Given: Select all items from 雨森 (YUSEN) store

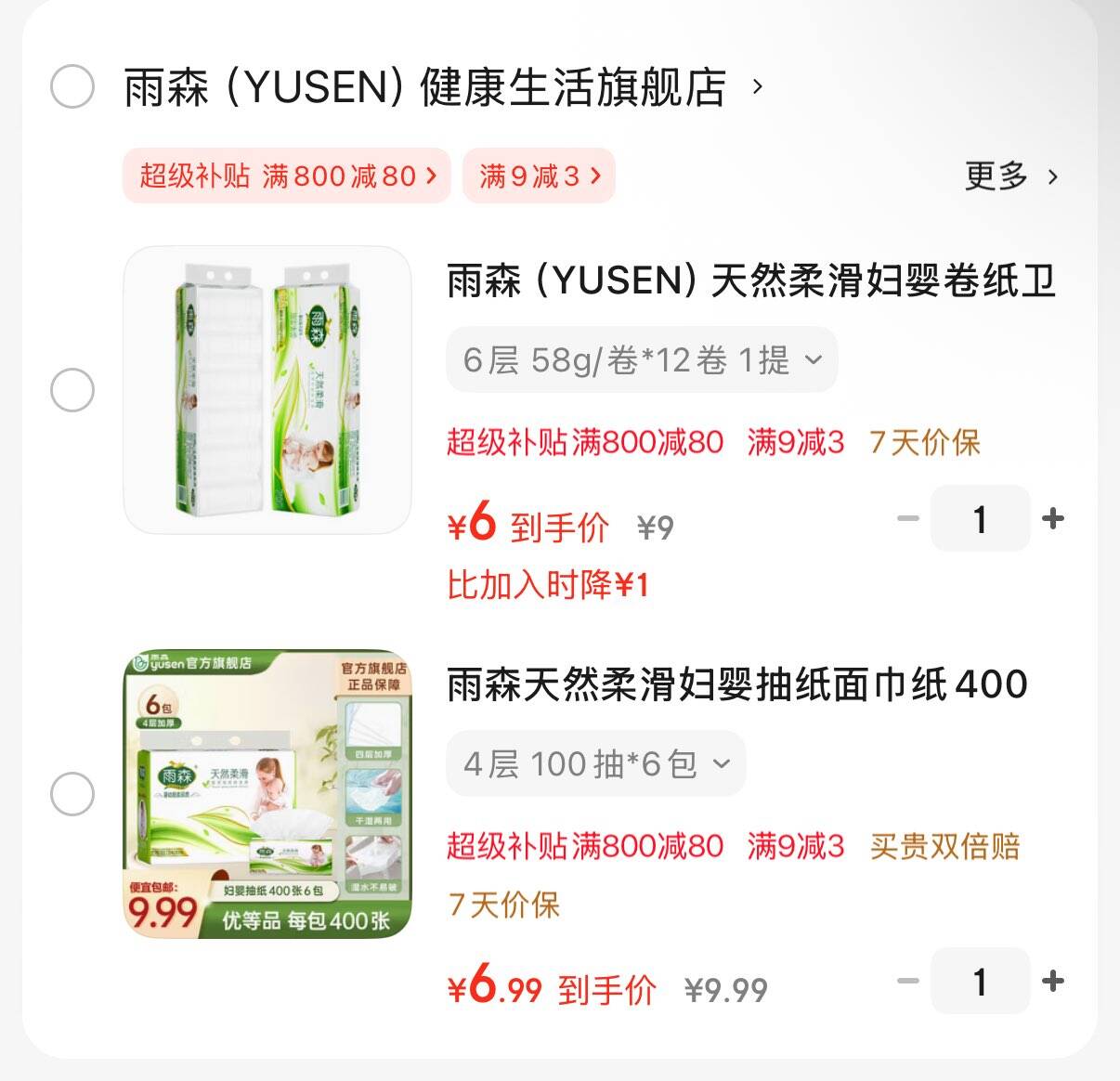Looking at the screenshot, I should (72, 87).
